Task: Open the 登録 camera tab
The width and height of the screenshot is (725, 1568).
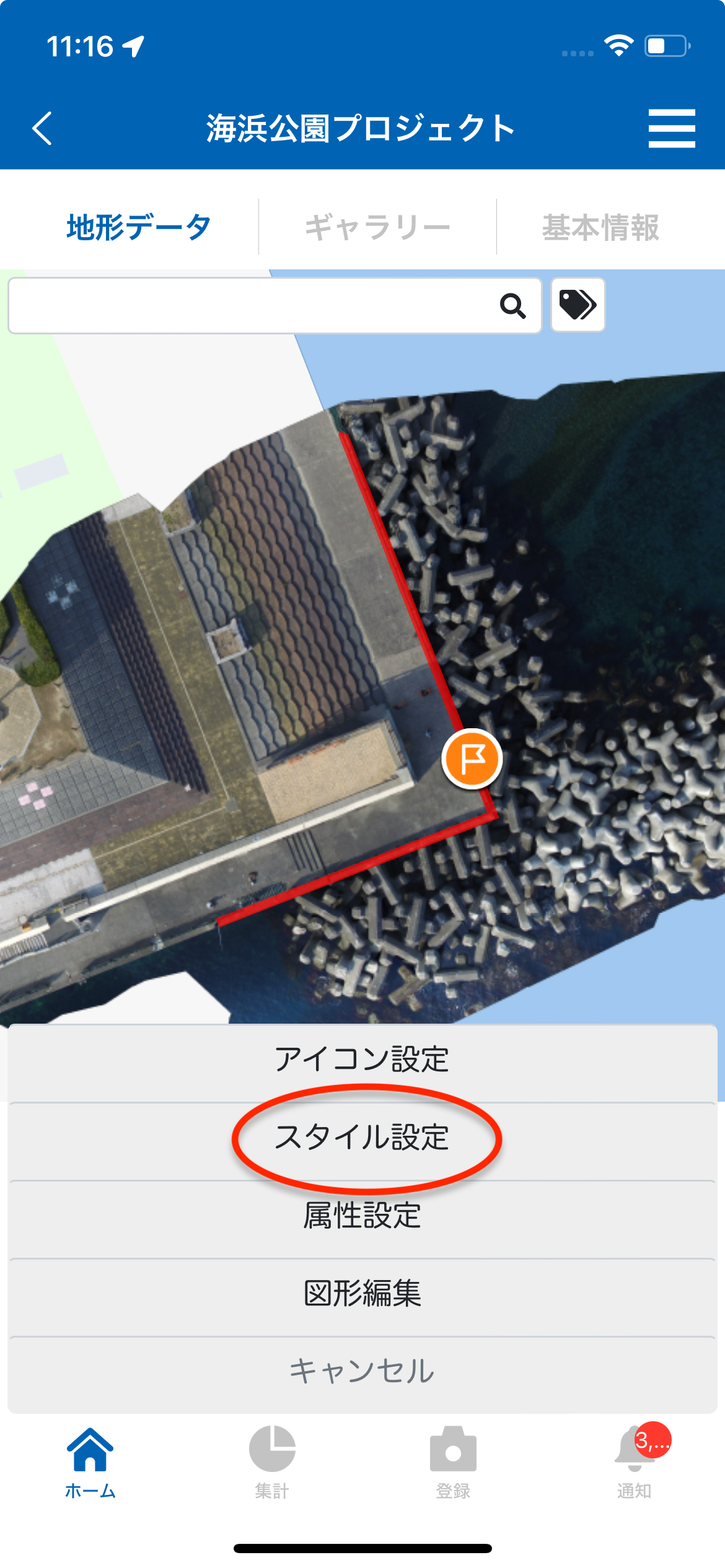Action: (453, 1461)
